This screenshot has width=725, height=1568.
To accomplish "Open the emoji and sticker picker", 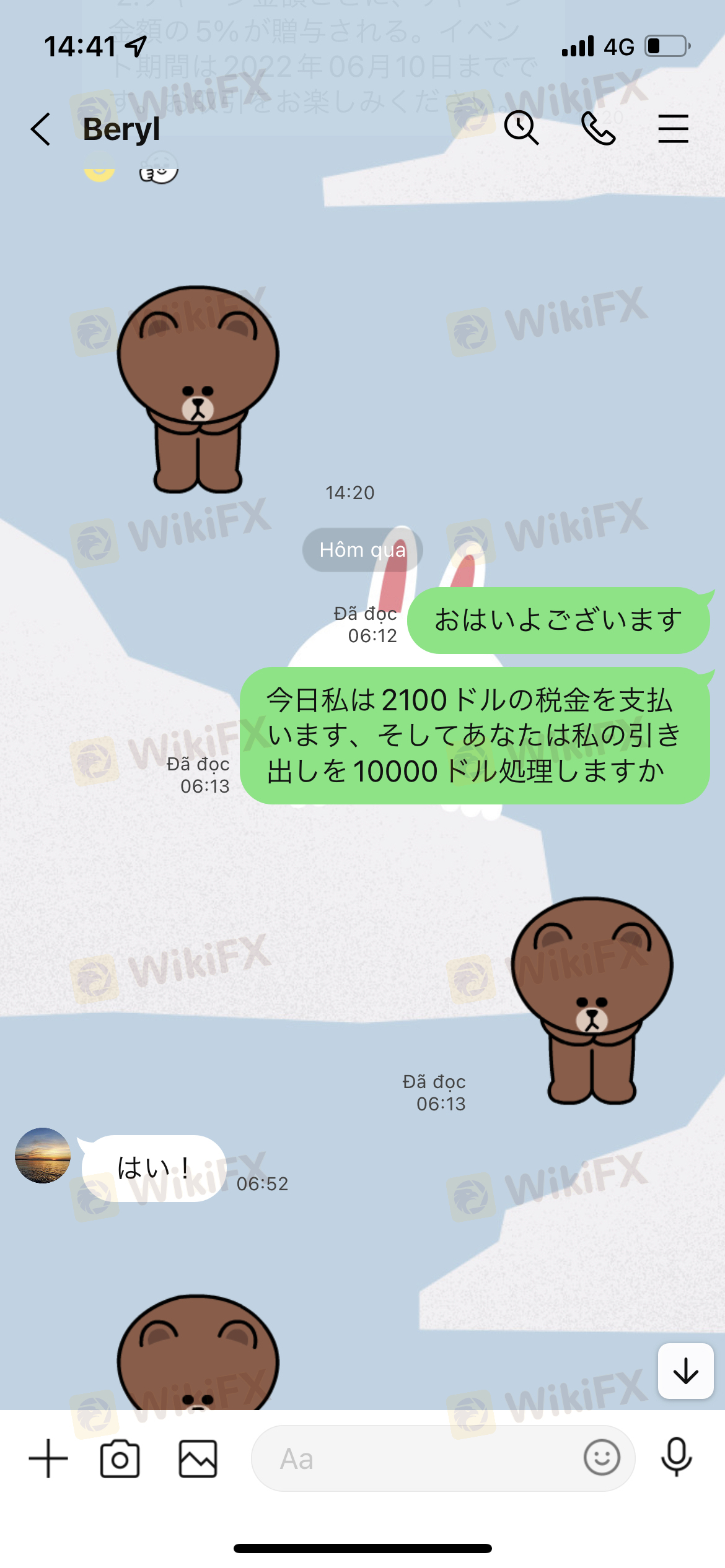I will [601, 1457].
